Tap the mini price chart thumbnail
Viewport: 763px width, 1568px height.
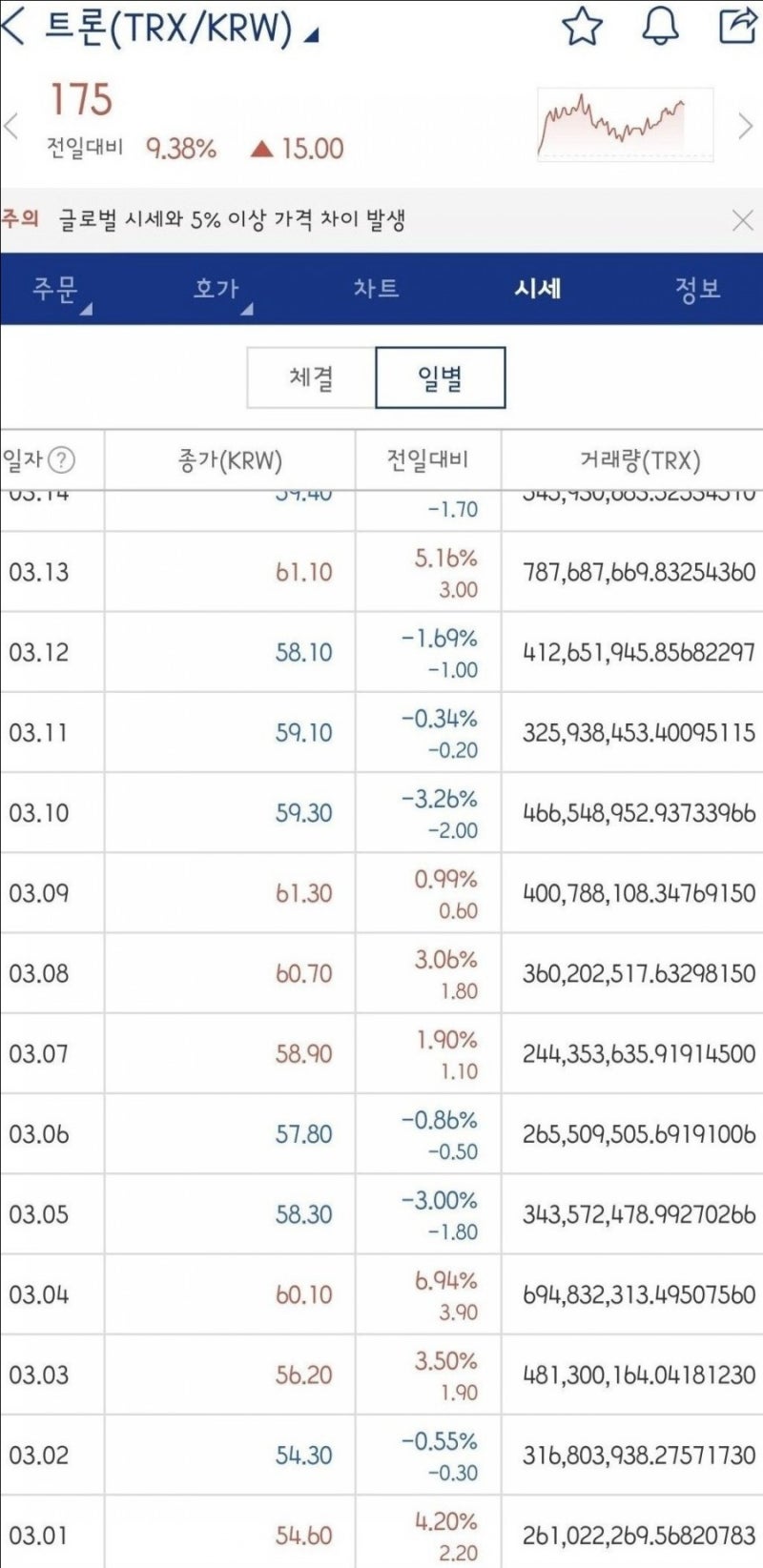tap(624, 125)
